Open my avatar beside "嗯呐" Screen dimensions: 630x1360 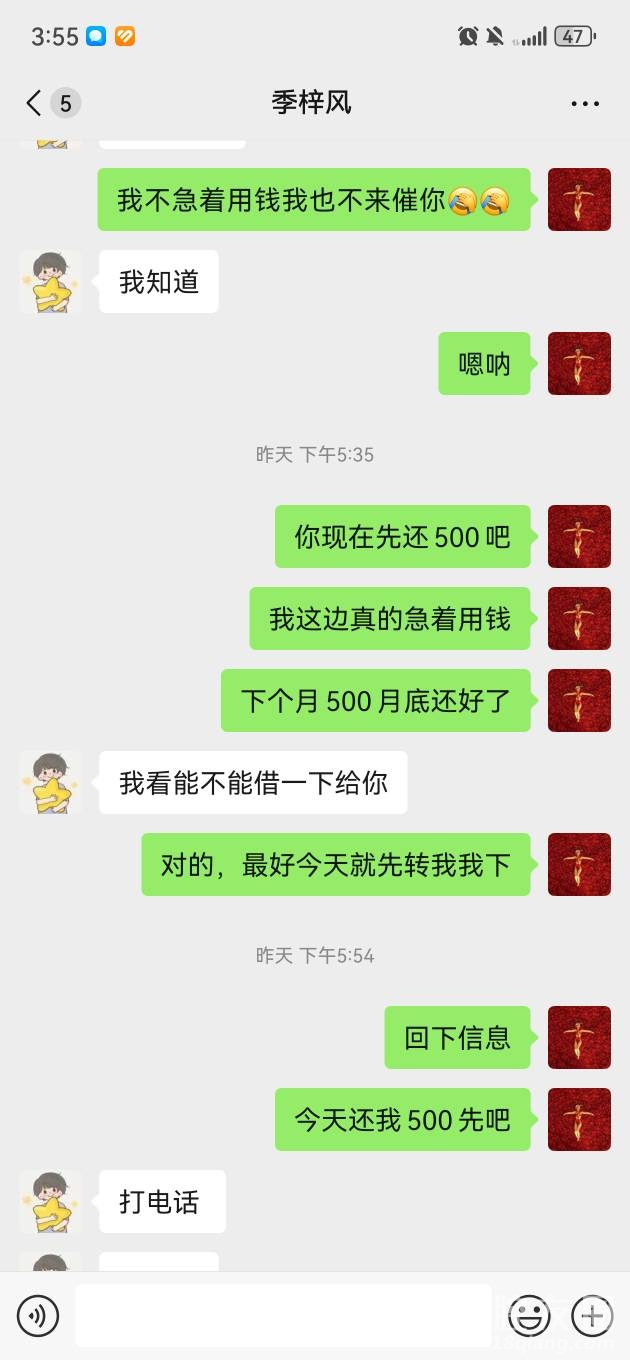pyautogui.click(x=579, y=364)
